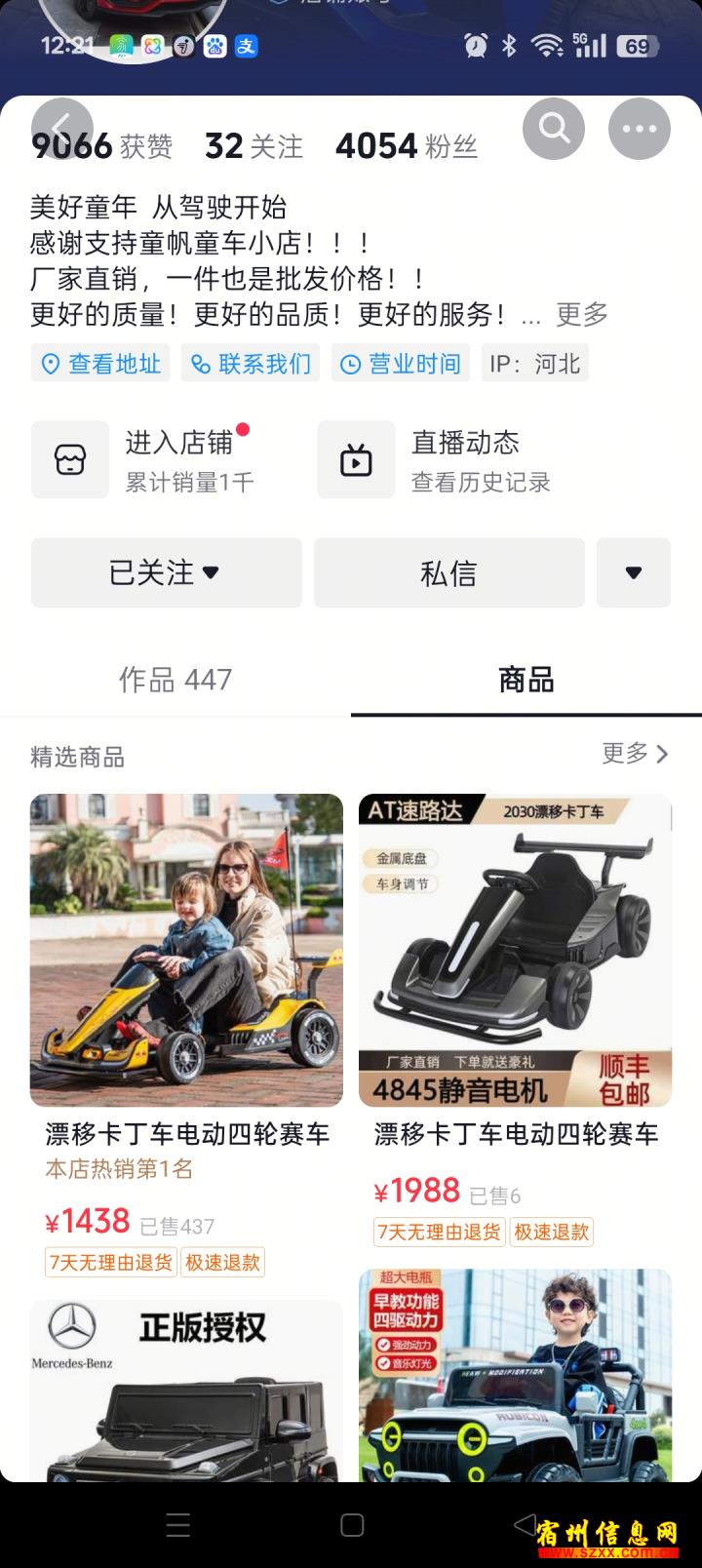Open the 营业时间 chip
The width and height of the screenshot is (702, 1568).
pyautogui.click(x=401, y=364)
